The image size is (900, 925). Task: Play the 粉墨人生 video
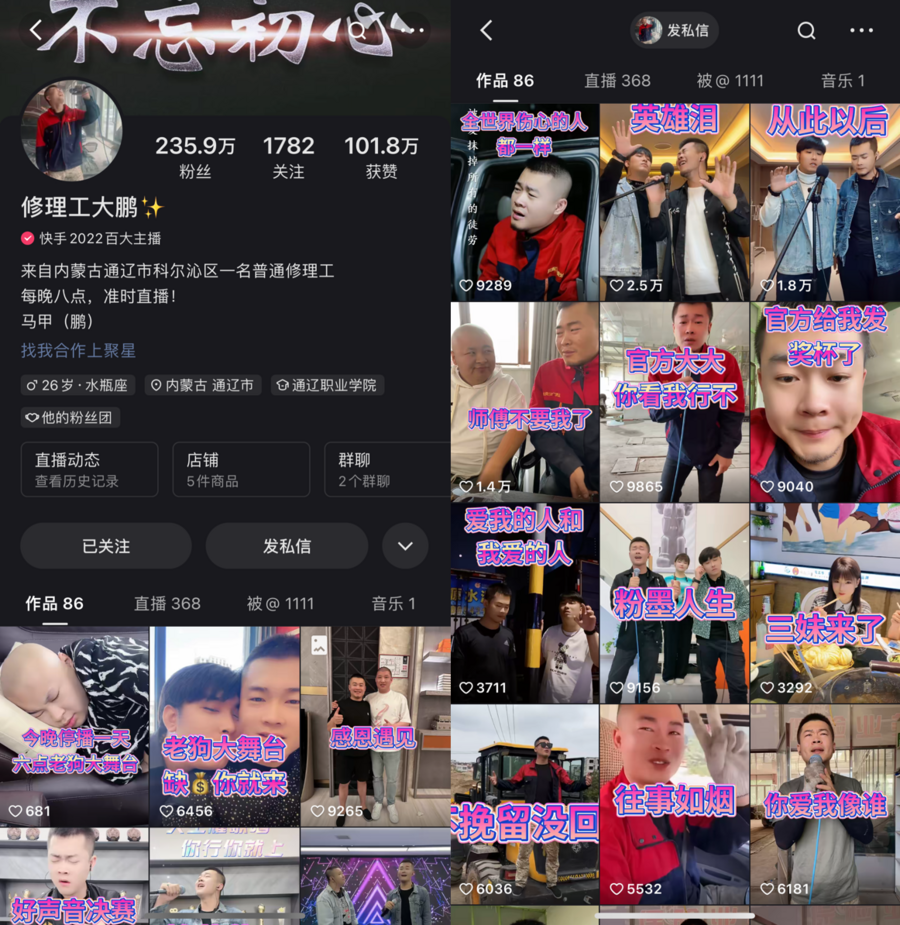click(x=674, y=603)
